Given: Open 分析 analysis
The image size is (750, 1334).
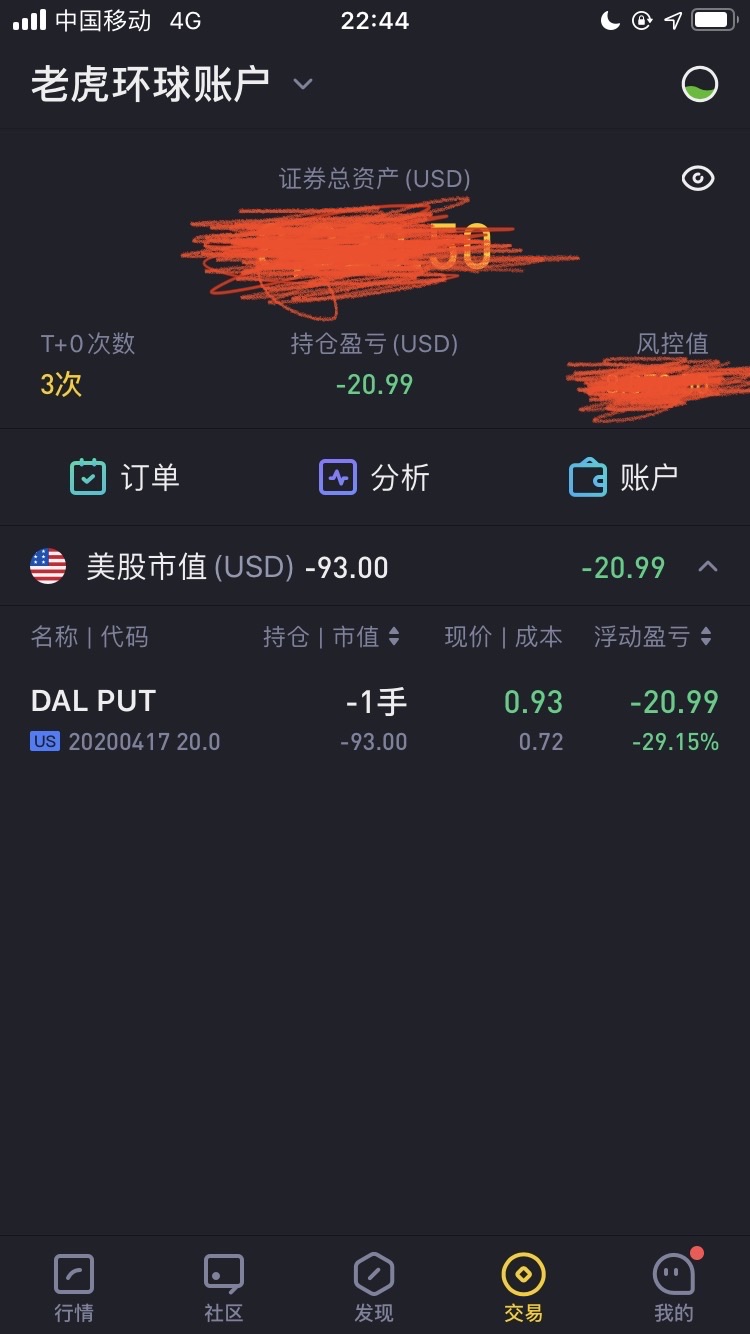Looking at the screenshot, I should (374, 477).
